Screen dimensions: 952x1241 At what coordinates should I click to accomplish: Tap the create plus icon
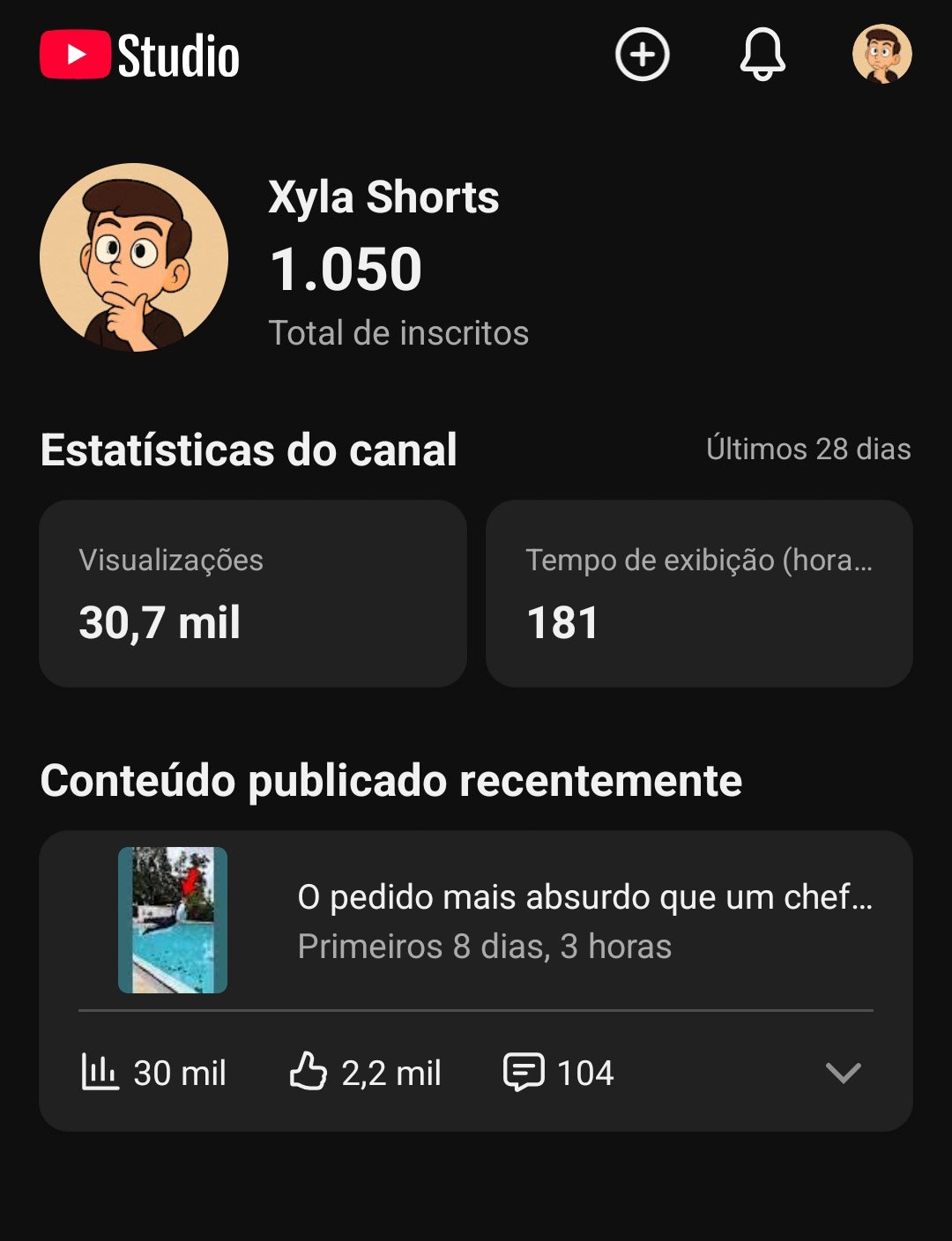(642, 55)
